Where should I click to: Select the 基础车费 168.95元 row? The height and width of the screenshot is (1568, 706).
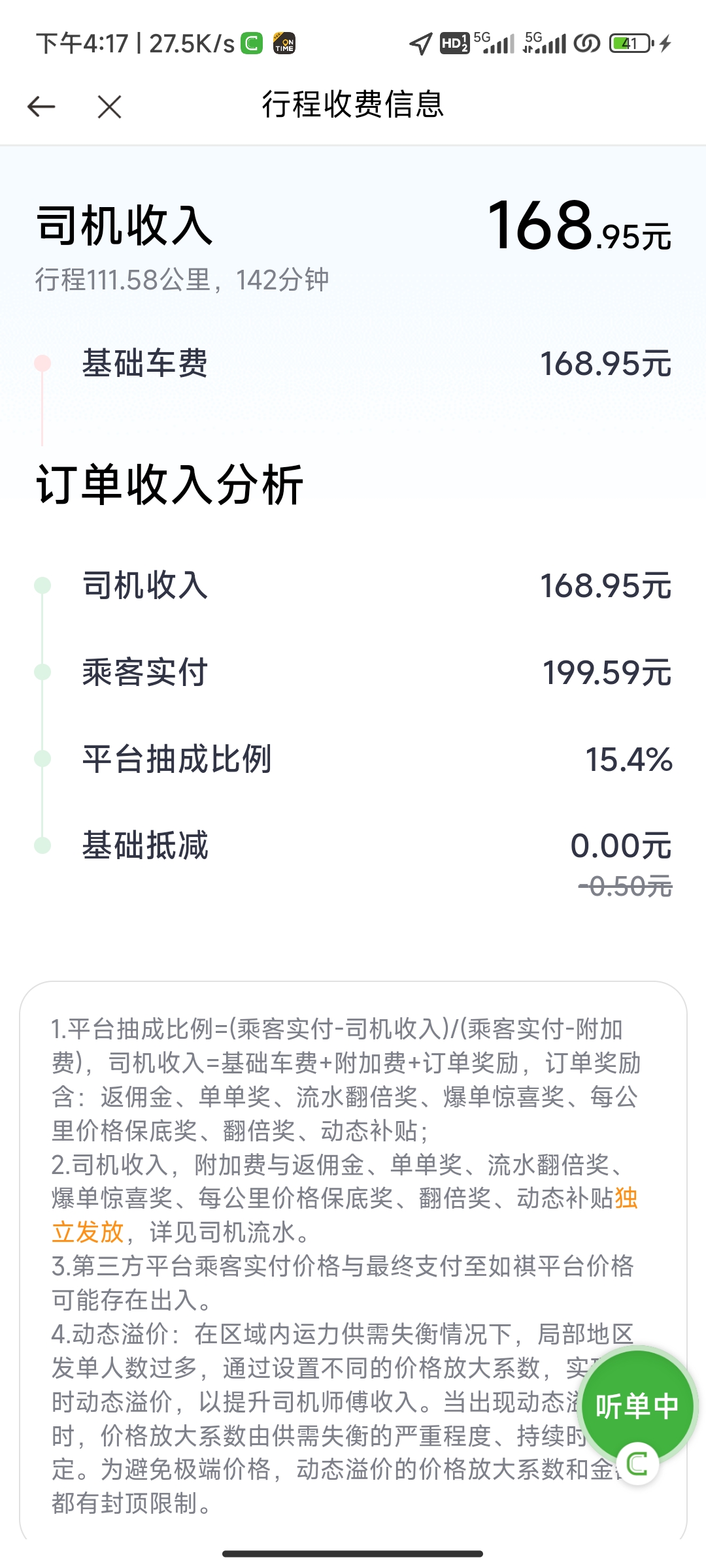tap(353, 365)
